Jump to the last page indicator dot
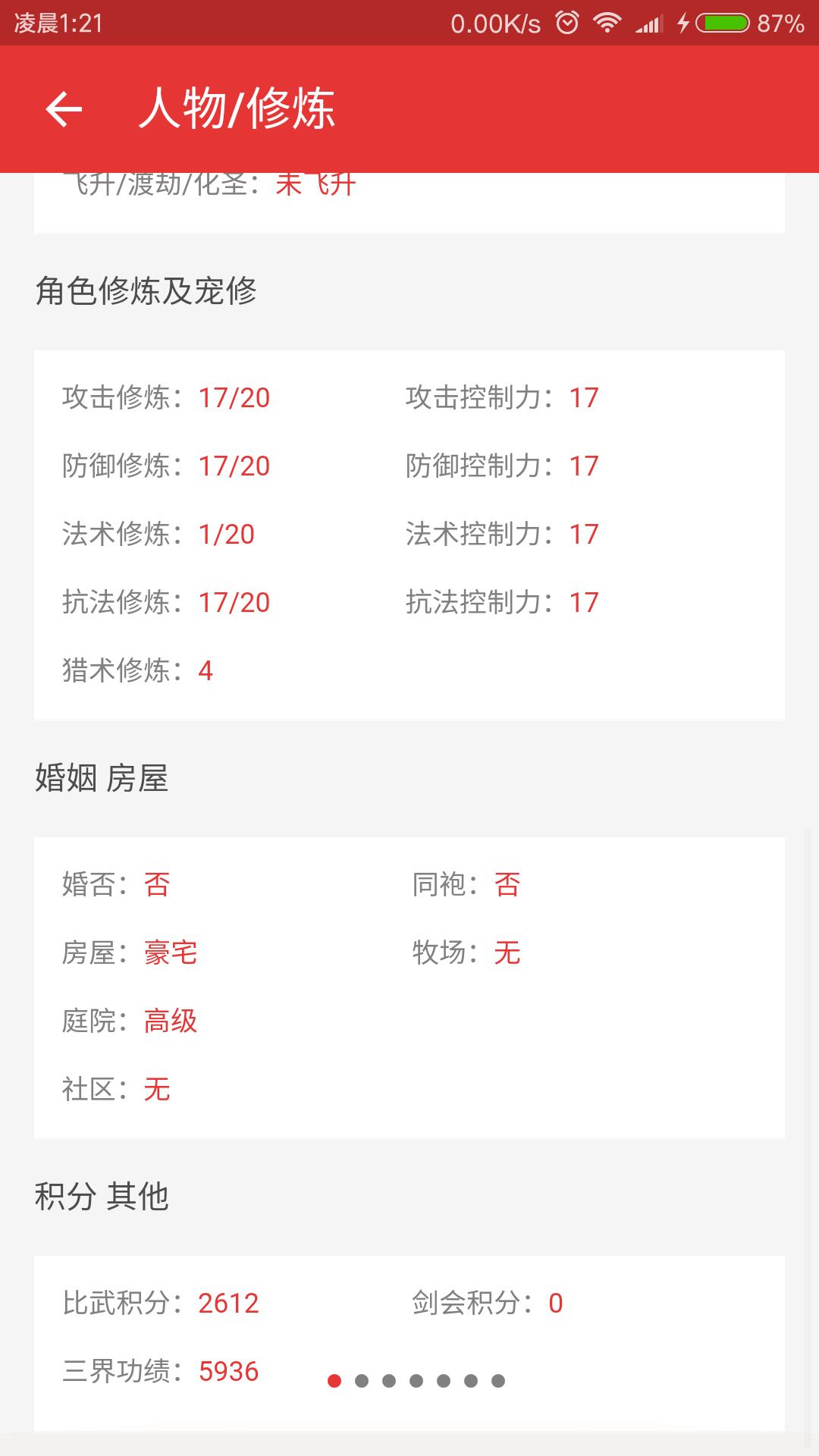819x1456 pixels. tap(498, 1381)
